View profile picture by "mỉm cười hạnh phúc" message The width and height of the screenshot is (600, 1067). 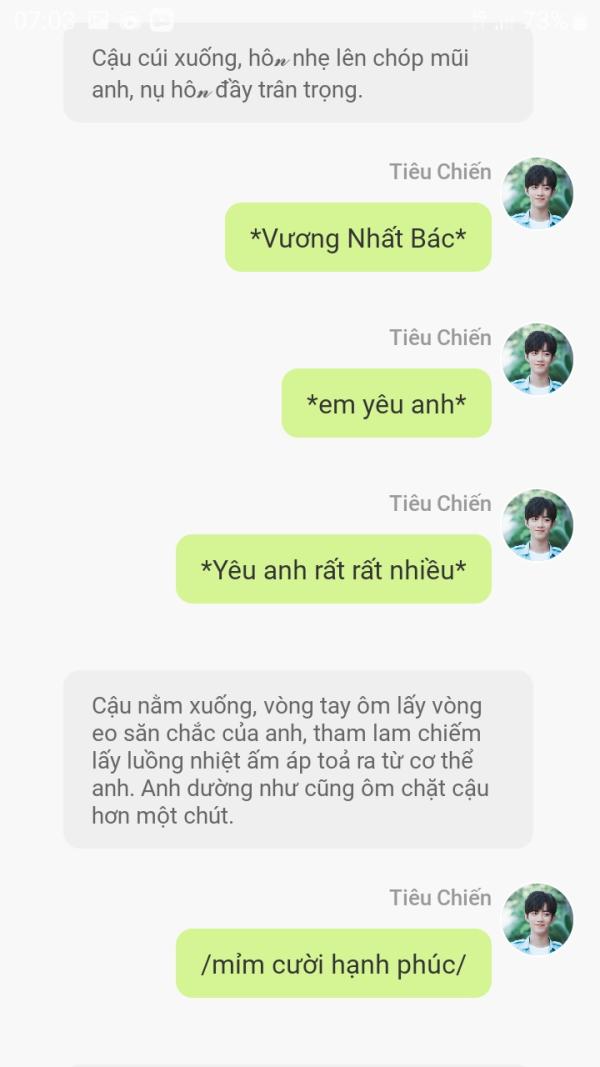tap(537, 919)
